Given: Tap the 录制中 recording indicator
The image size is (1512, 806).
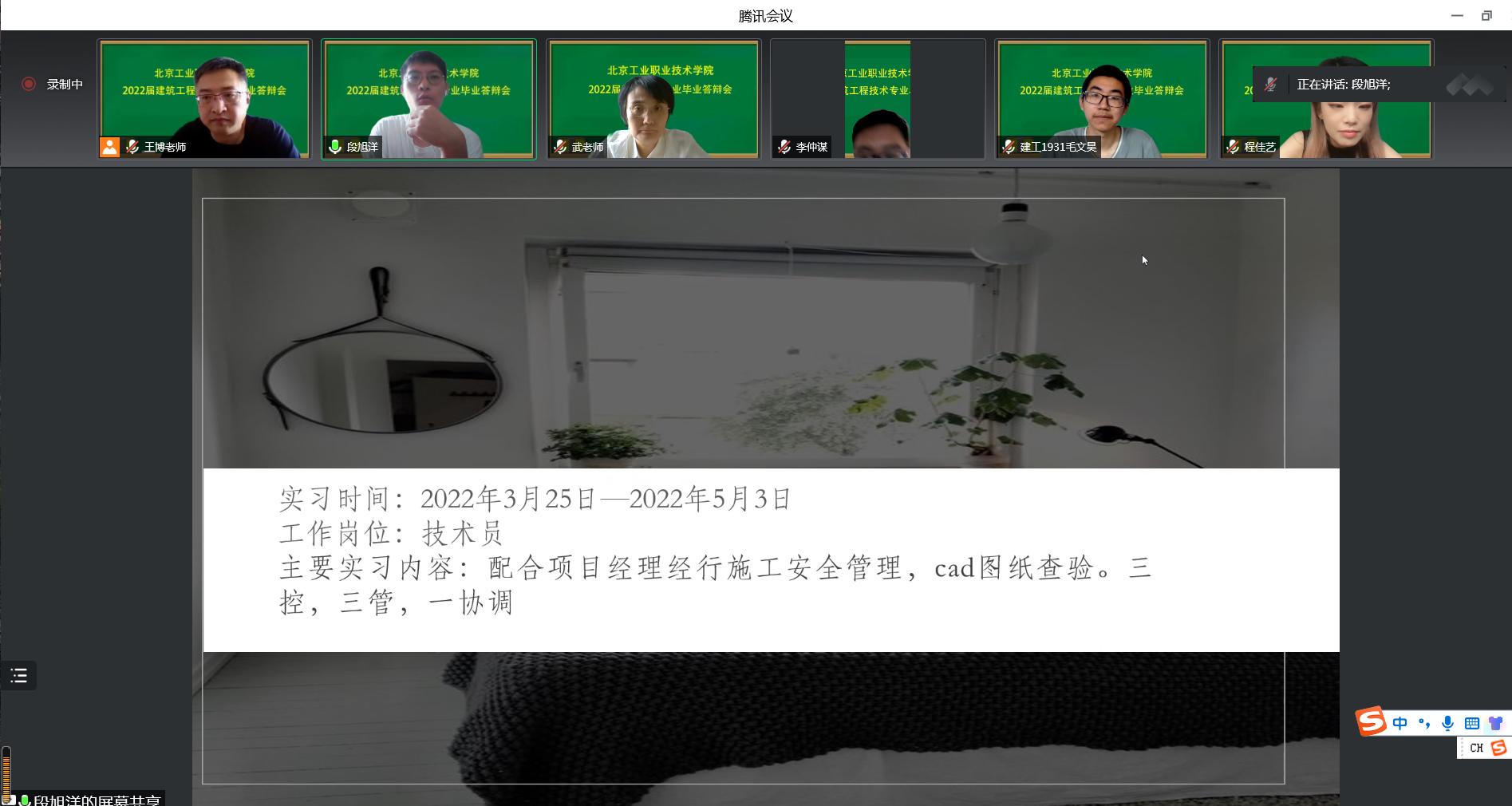Looking at the screenshot, I should pos(53,84).
